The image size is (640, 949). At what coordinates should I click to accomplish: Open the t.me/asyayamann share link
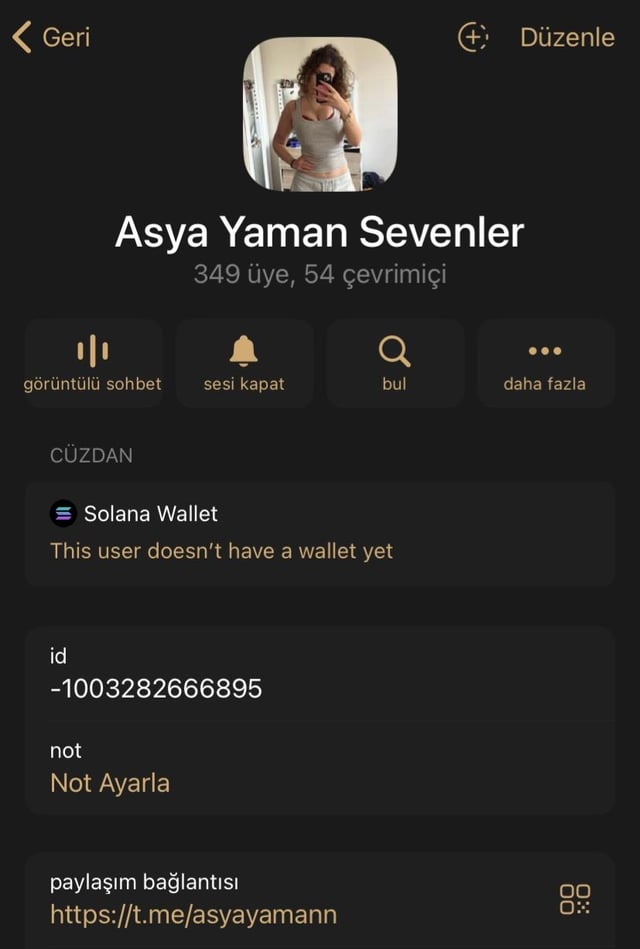[x=194, y=914]
